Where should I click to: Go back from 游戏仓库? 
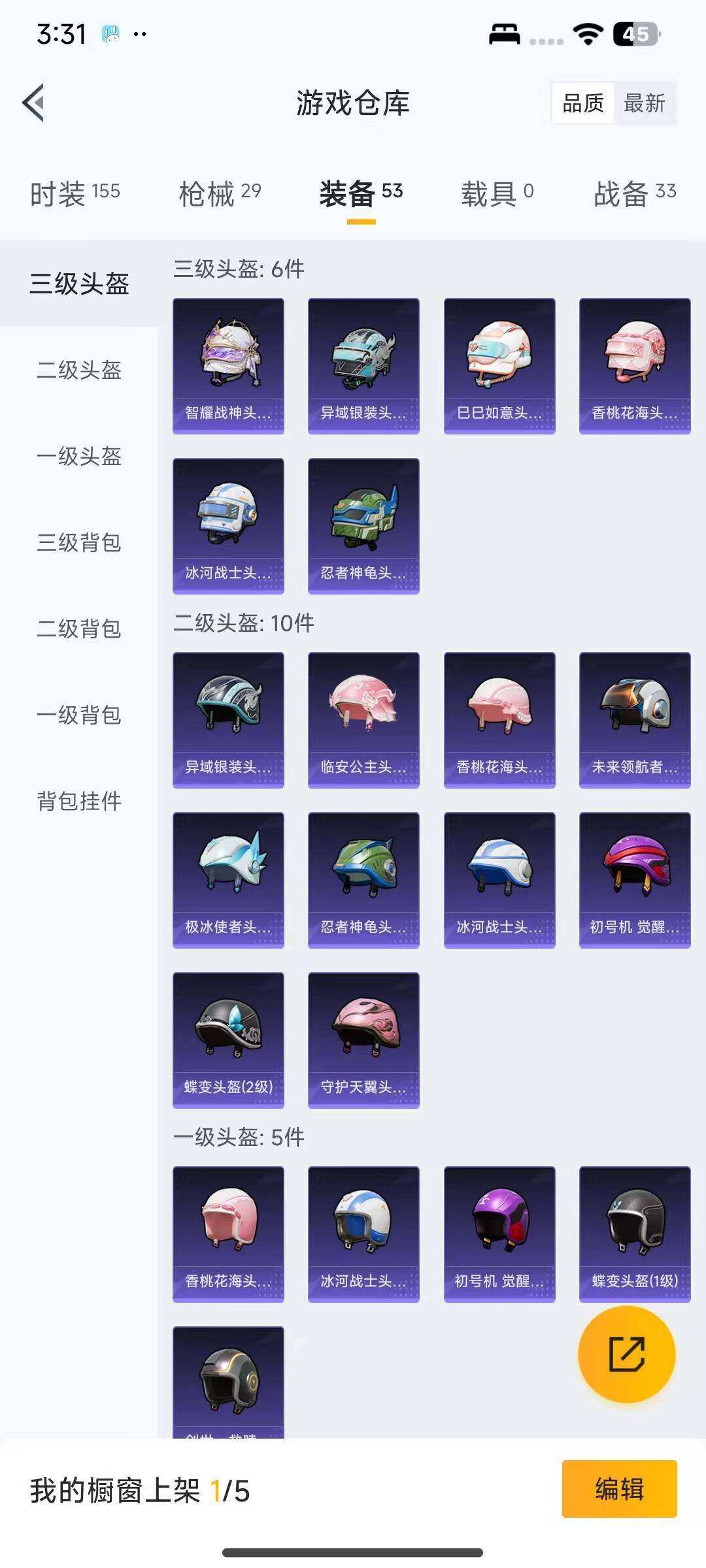tap(33, 103)
